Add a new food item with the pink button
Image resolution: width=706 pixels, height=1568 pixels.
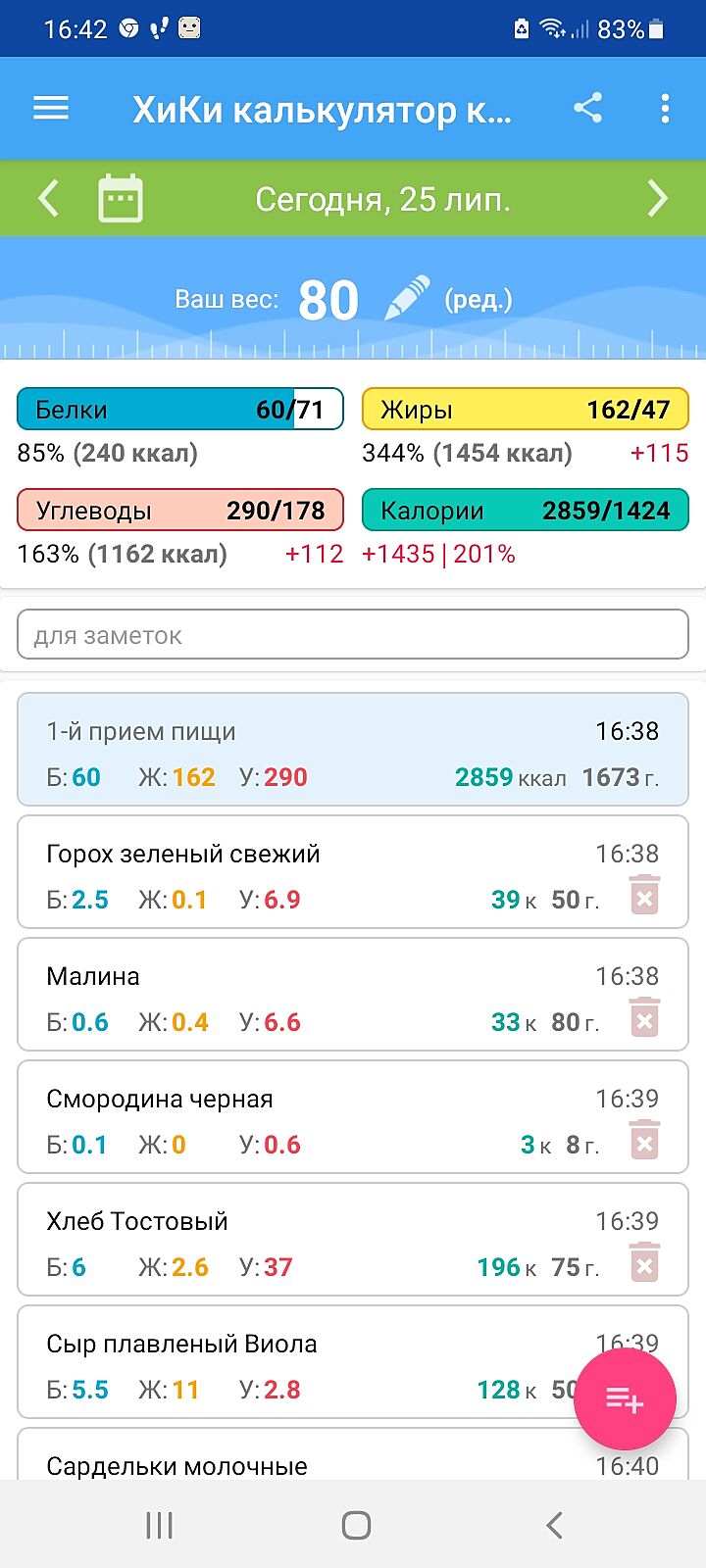[x=625, y=1399]
